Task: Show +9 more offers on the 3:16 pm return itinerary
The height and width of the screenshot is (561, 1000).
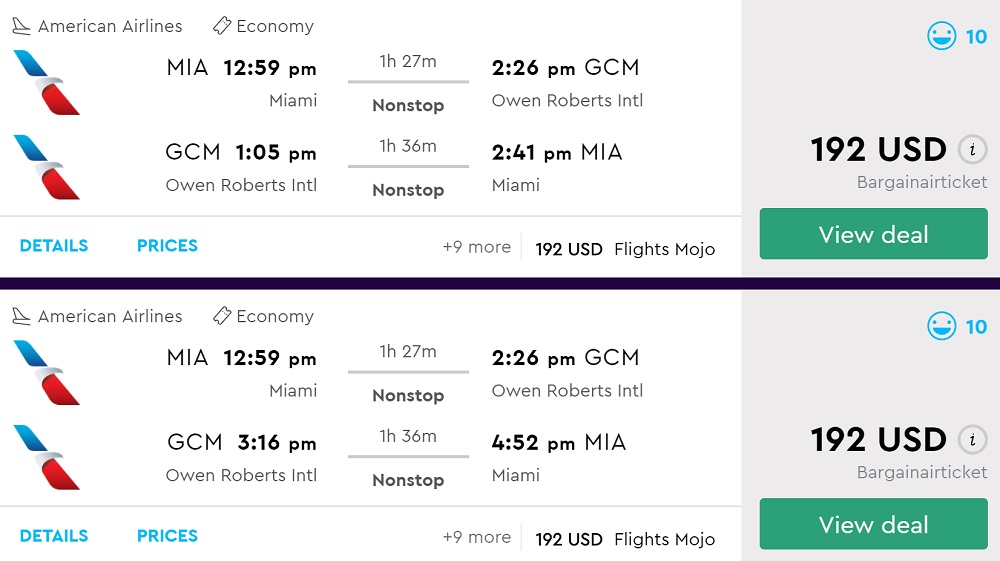Action: (x=476, y=538)
